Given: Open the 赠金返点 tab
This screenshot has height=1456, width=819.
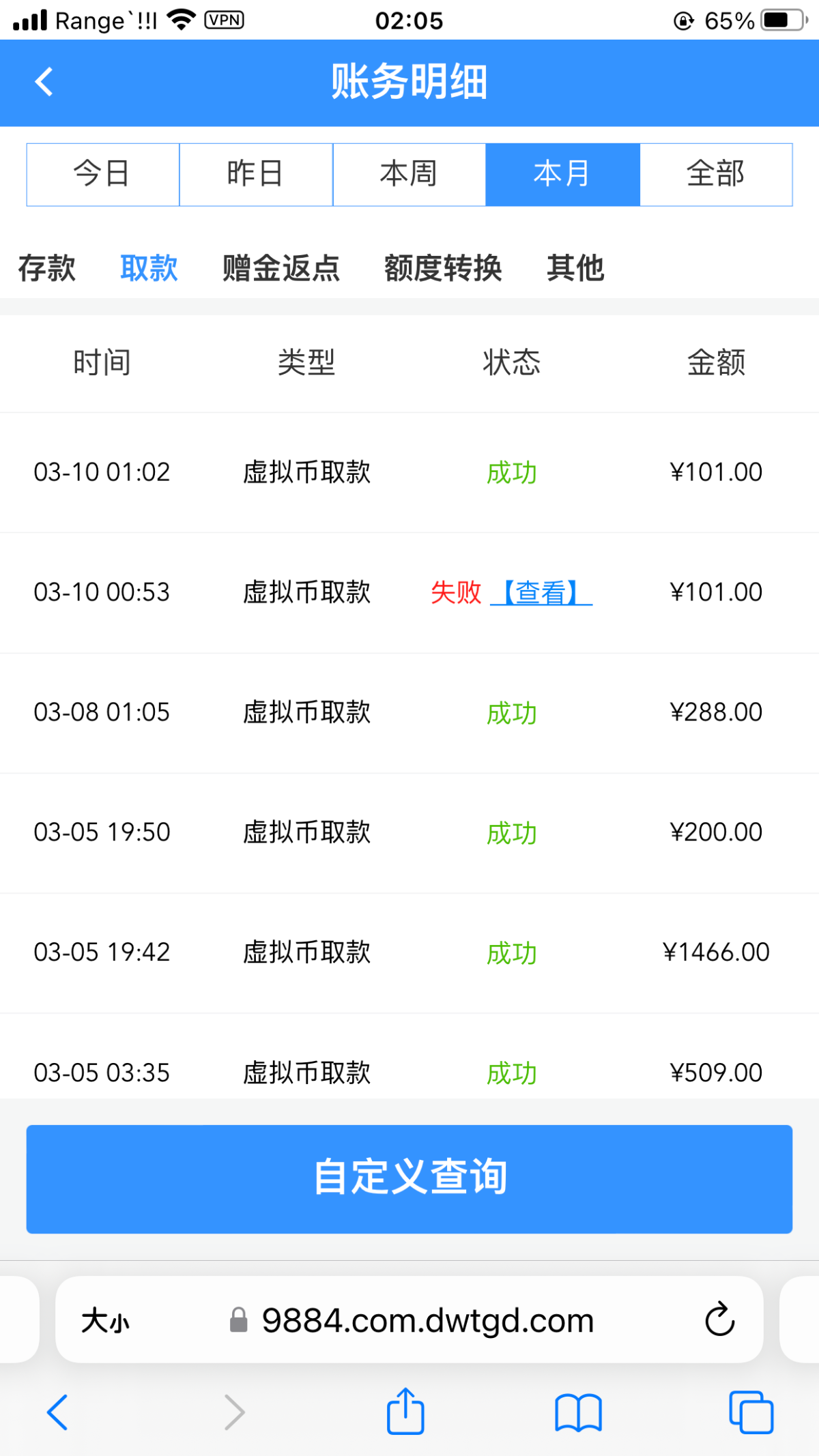Looking at the screenshot, I should pos(281,268).
